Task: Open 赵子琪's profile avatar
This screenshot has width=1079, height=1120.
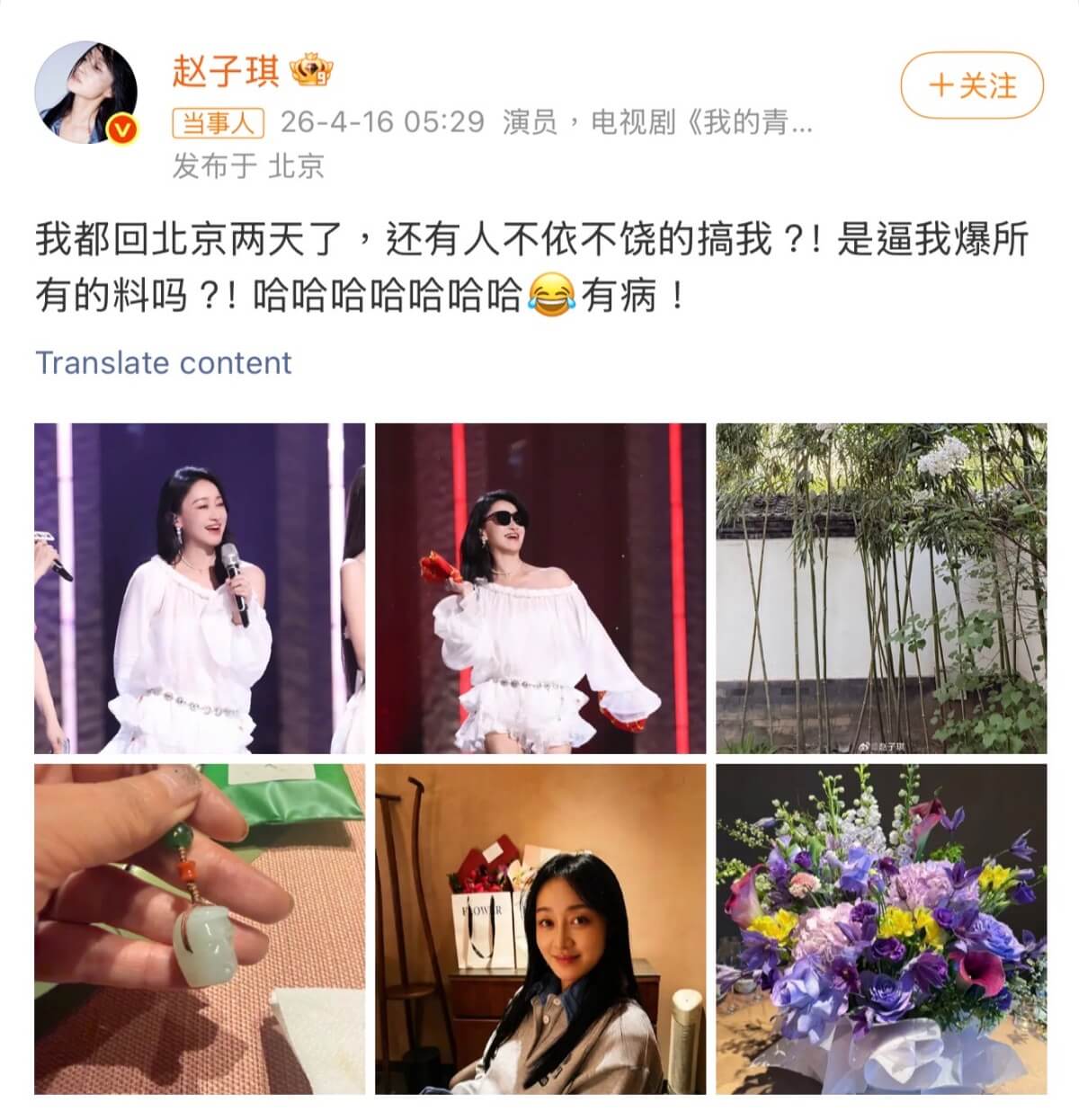Action: click(86, 92)
